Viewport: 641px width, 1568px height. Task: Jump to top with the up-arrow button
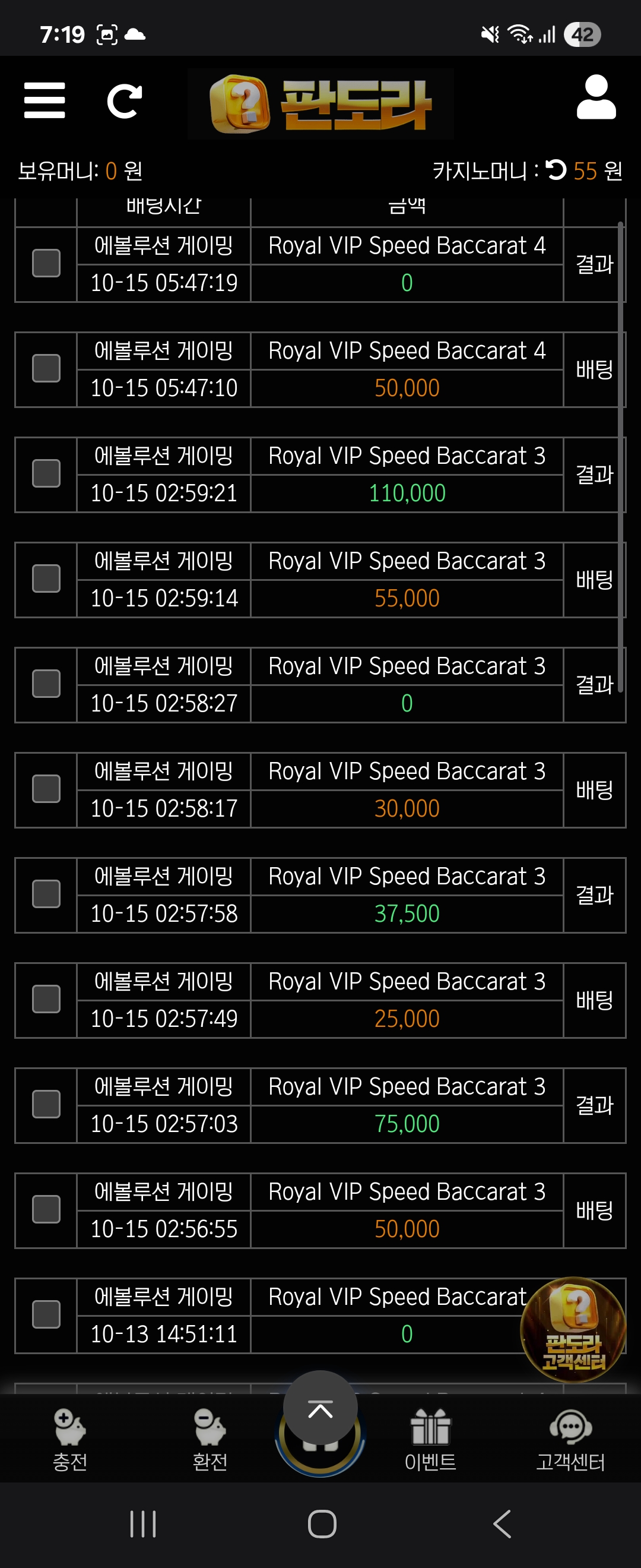coord(320,1408)
